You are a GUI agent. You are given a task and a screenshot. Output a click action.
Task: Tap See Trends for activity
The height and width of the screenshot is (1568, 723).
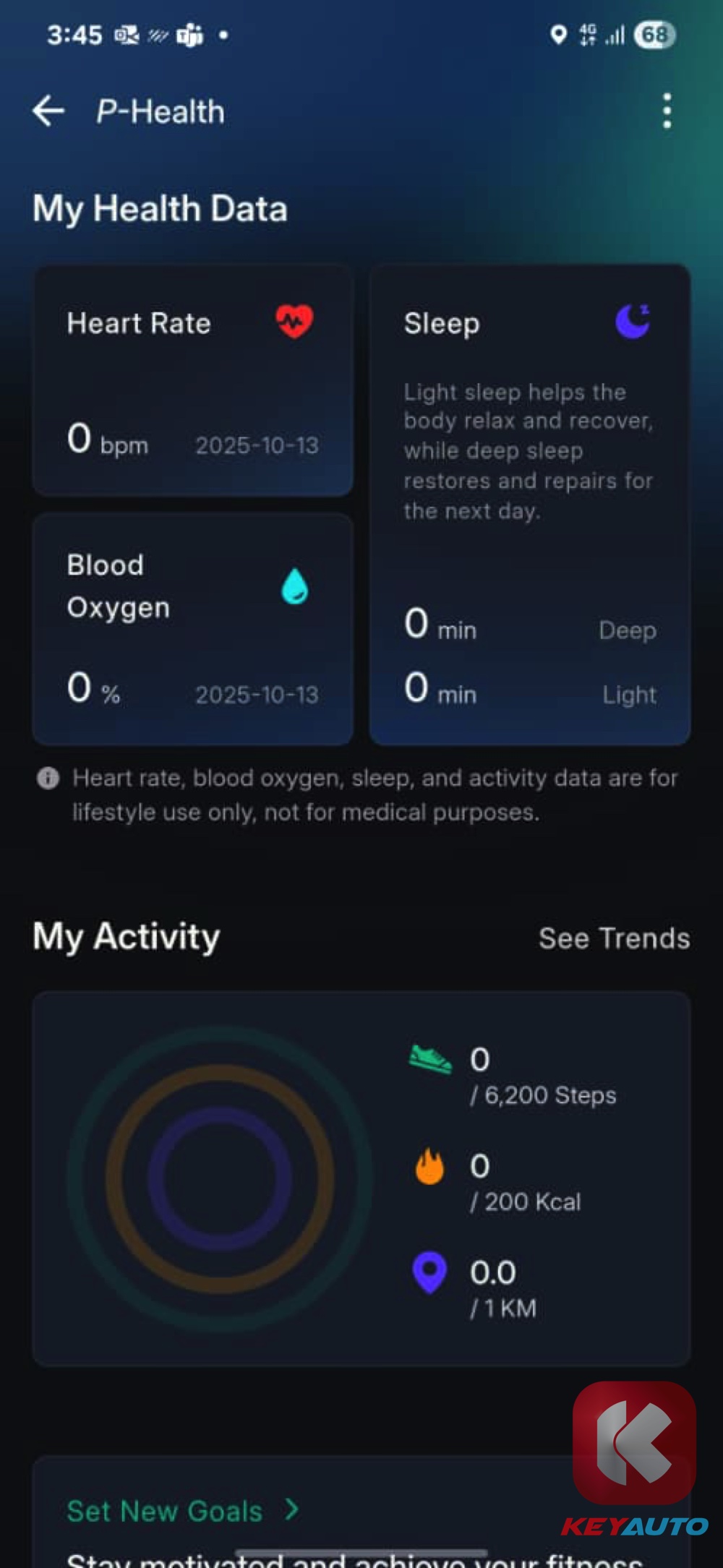point(614,938)
